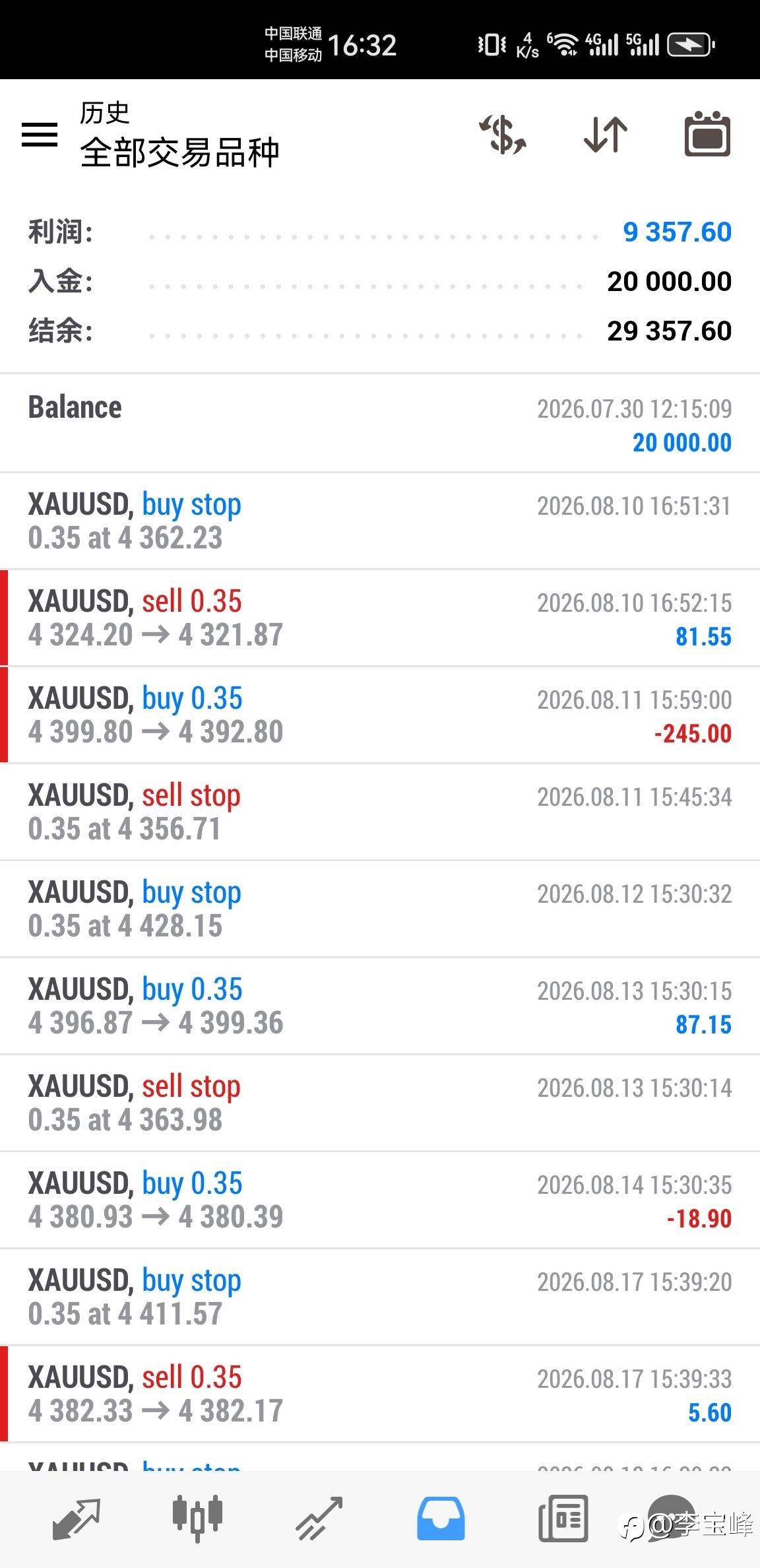760x1568 pixels.
Task: Expand the buy trade with -18.90 loss
Action: (380, 1200)
